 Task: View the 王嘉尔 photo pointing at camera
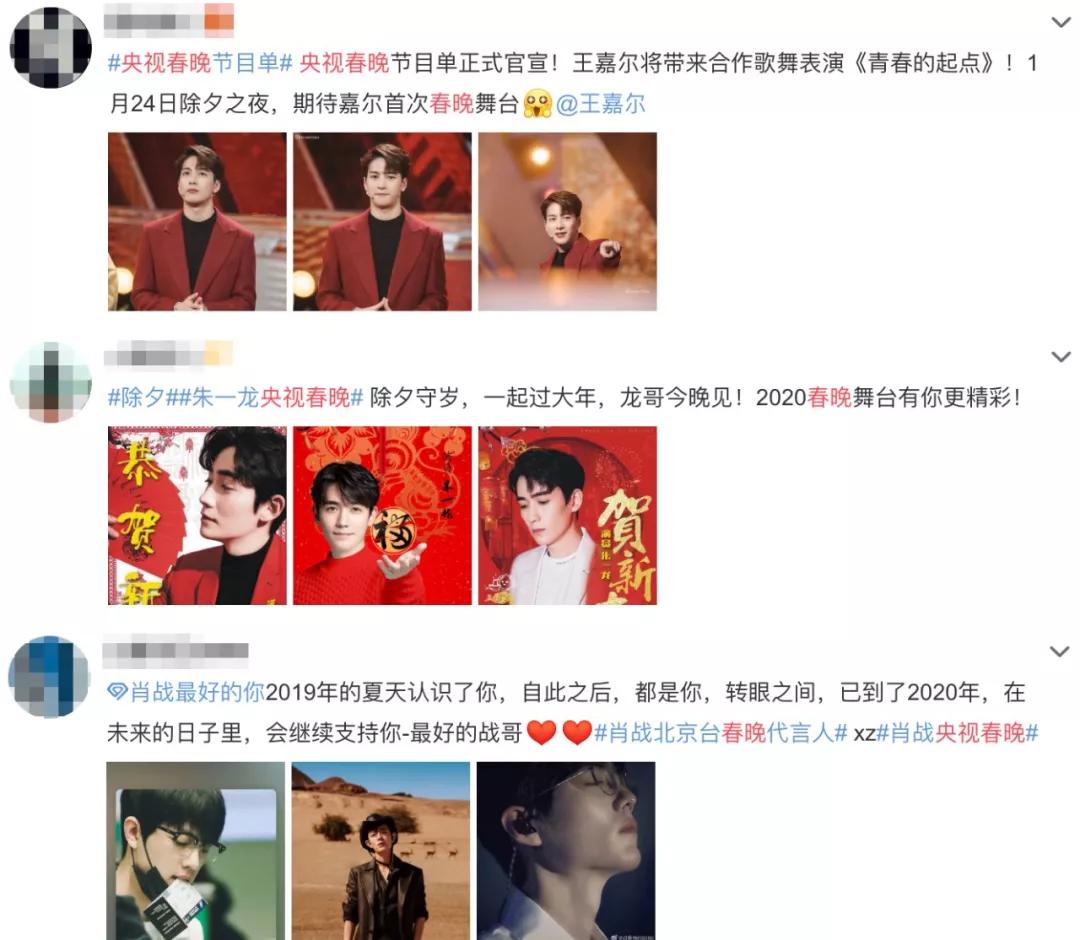(x=567, y=221)
